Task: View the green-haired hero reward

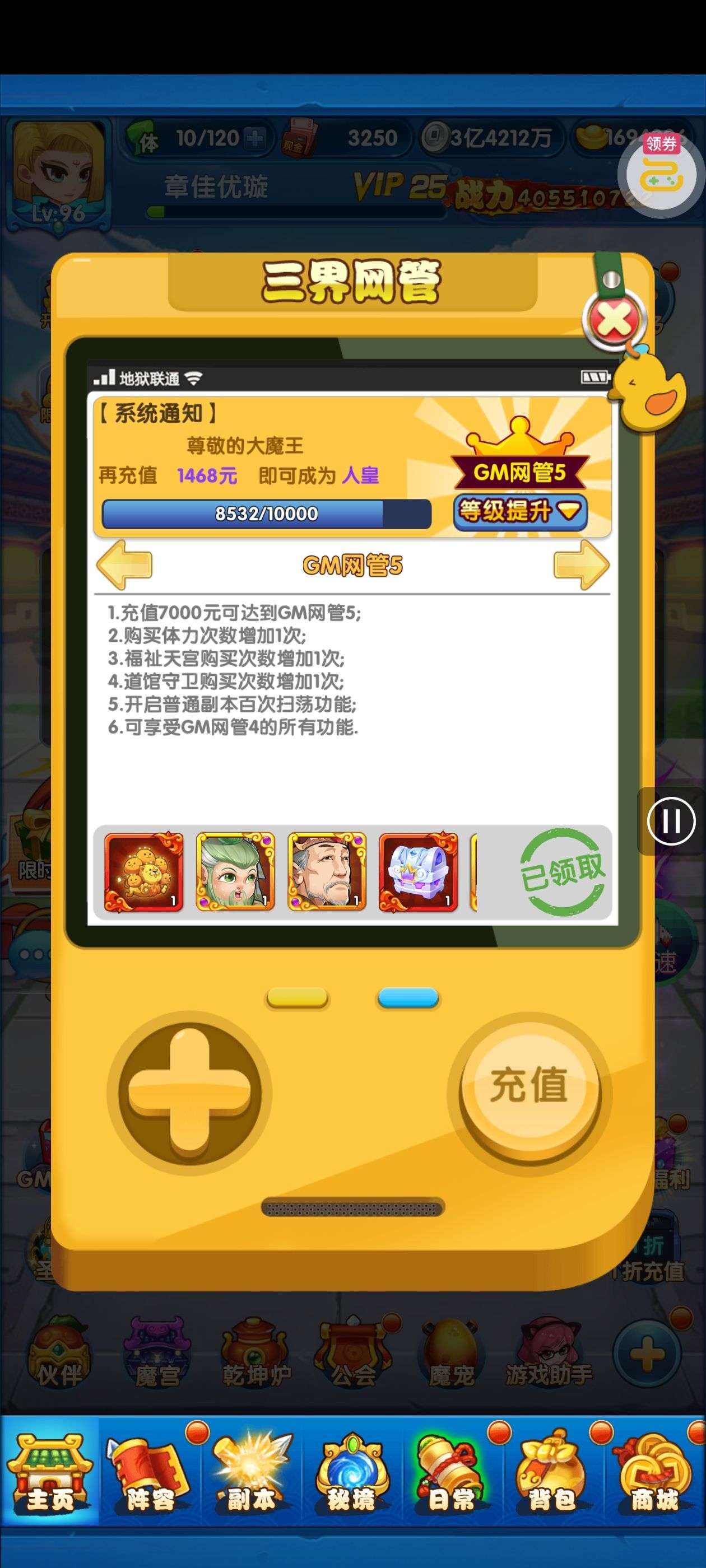Action: click(235, 872)
